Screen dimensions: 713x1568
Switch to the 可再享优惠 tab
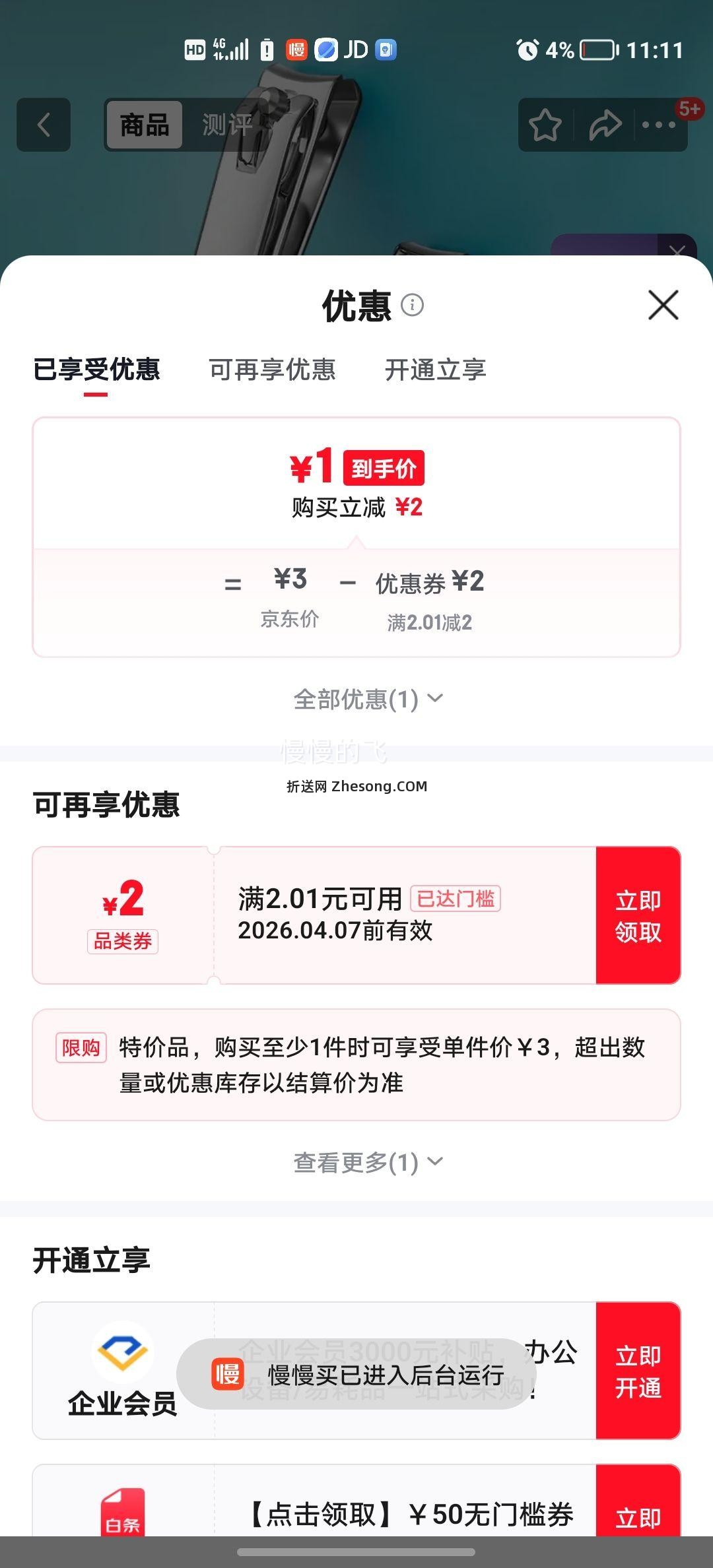[x=272, y=371]
